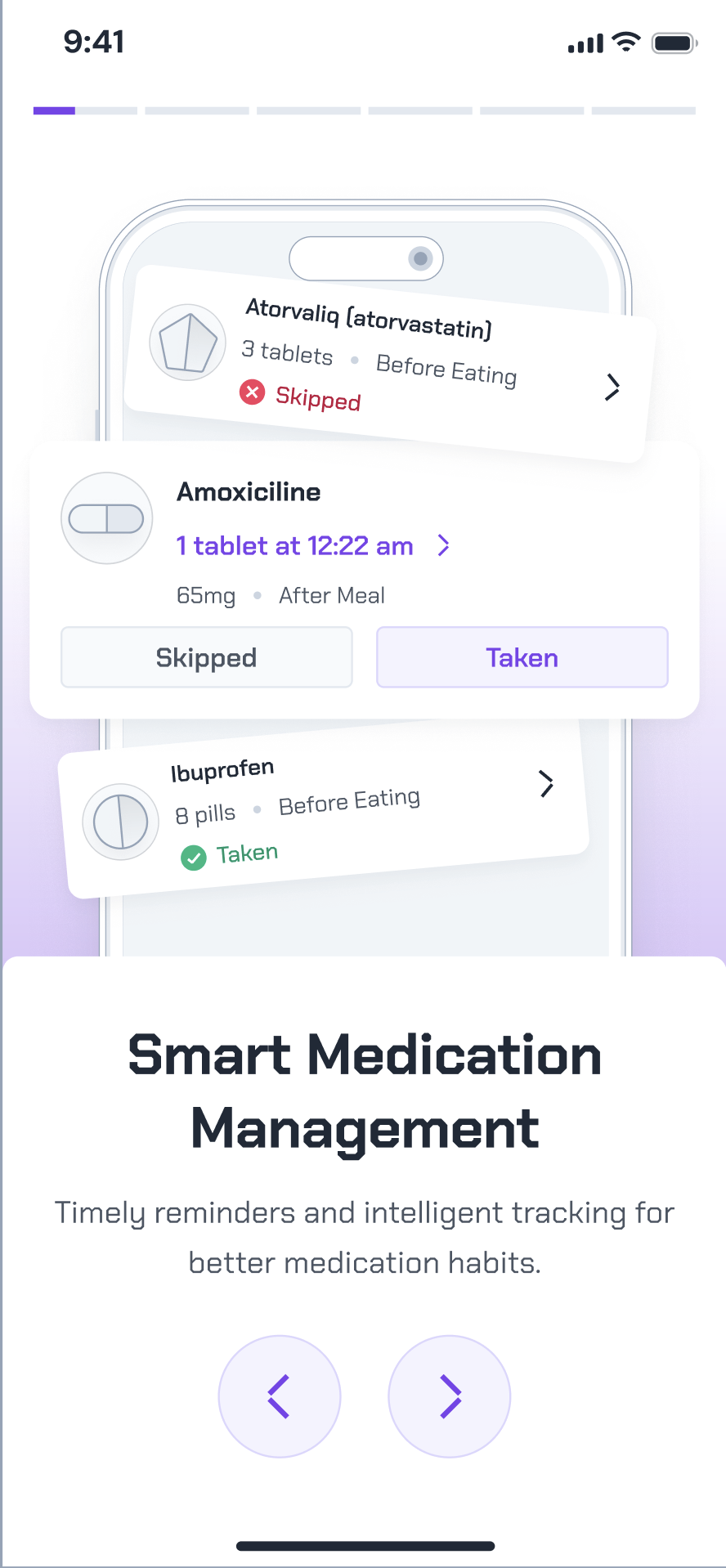The width and height of the screenshot is (726, 1568).
Task: Return to the previous onboarding slide
Action: pyautogui.click(x=280, y=1396)
